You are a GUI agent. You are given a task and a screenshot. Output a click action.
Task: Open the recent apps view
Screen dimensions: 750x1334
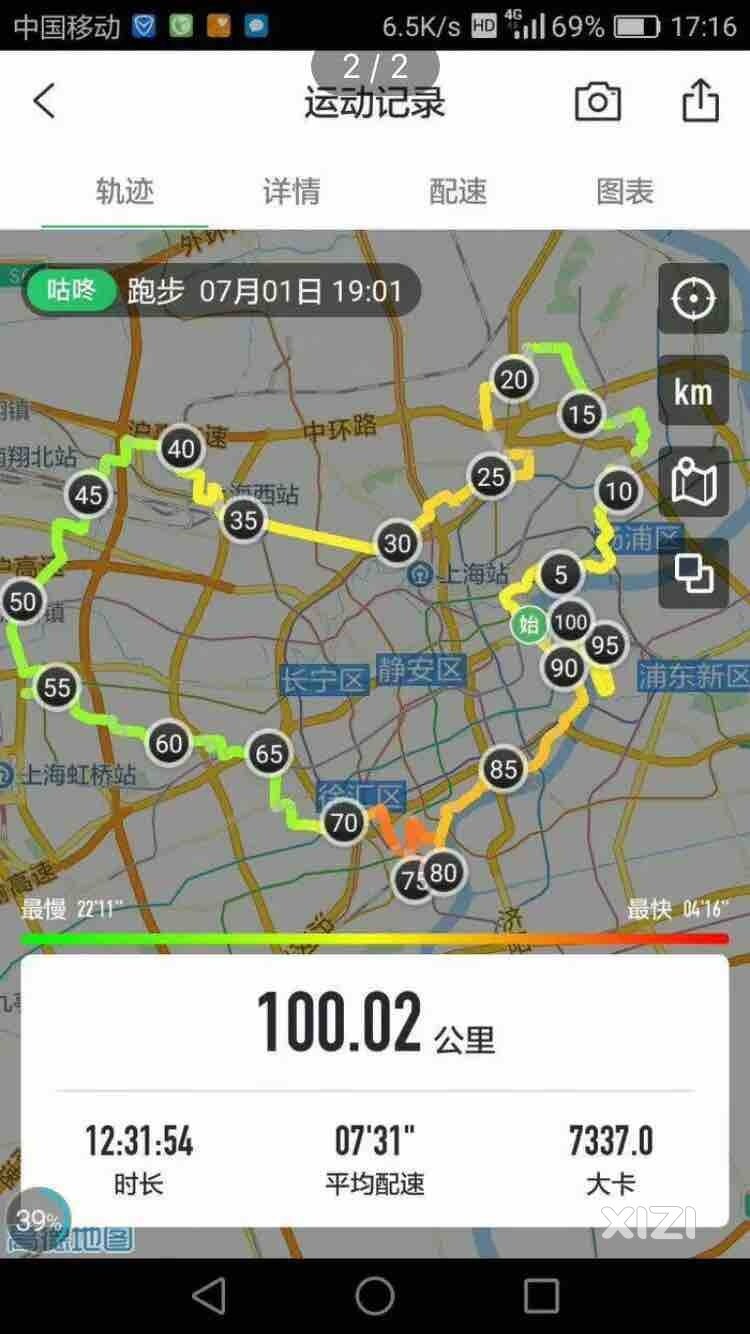tap(541, 1296)
